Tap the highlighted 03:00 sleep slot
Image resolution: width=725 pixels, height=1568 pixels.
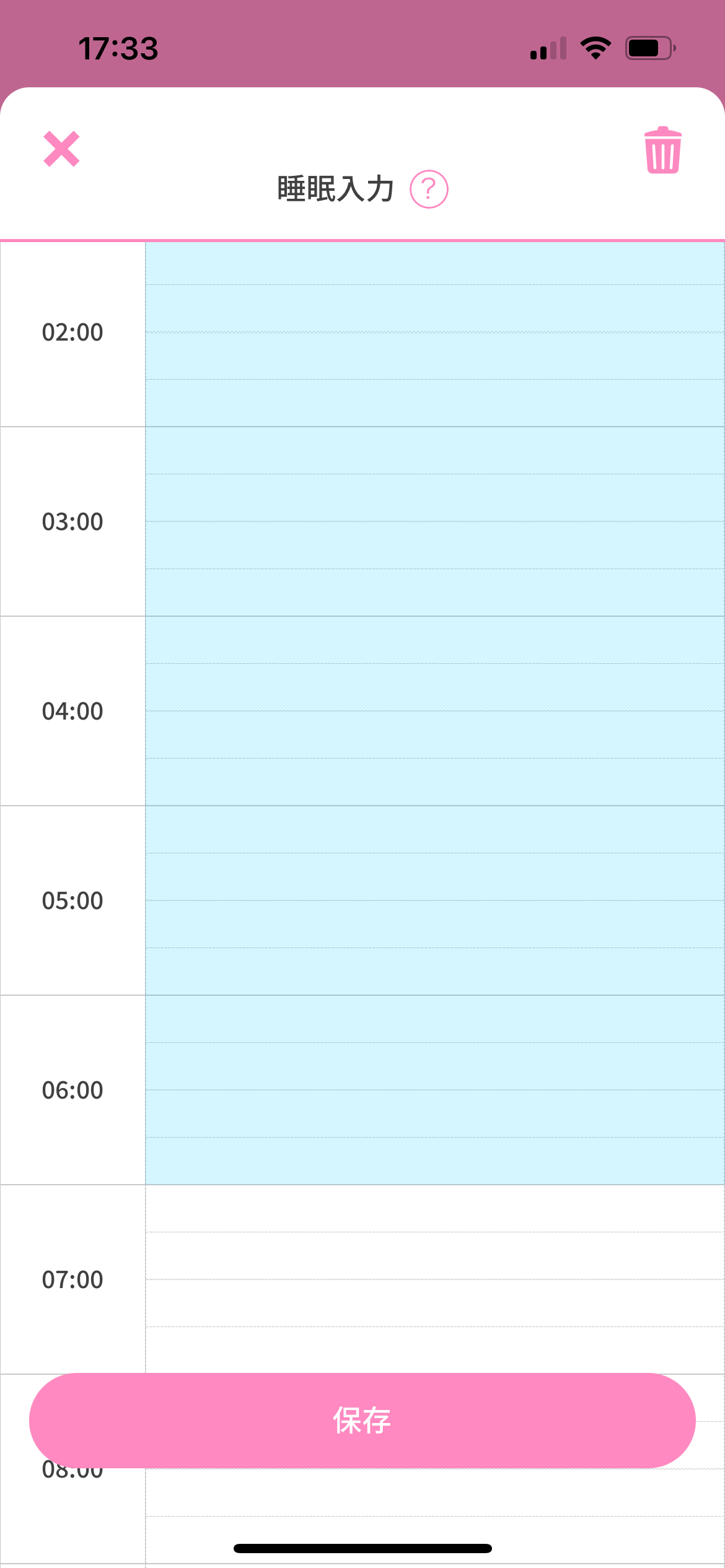tap(435, 521)
